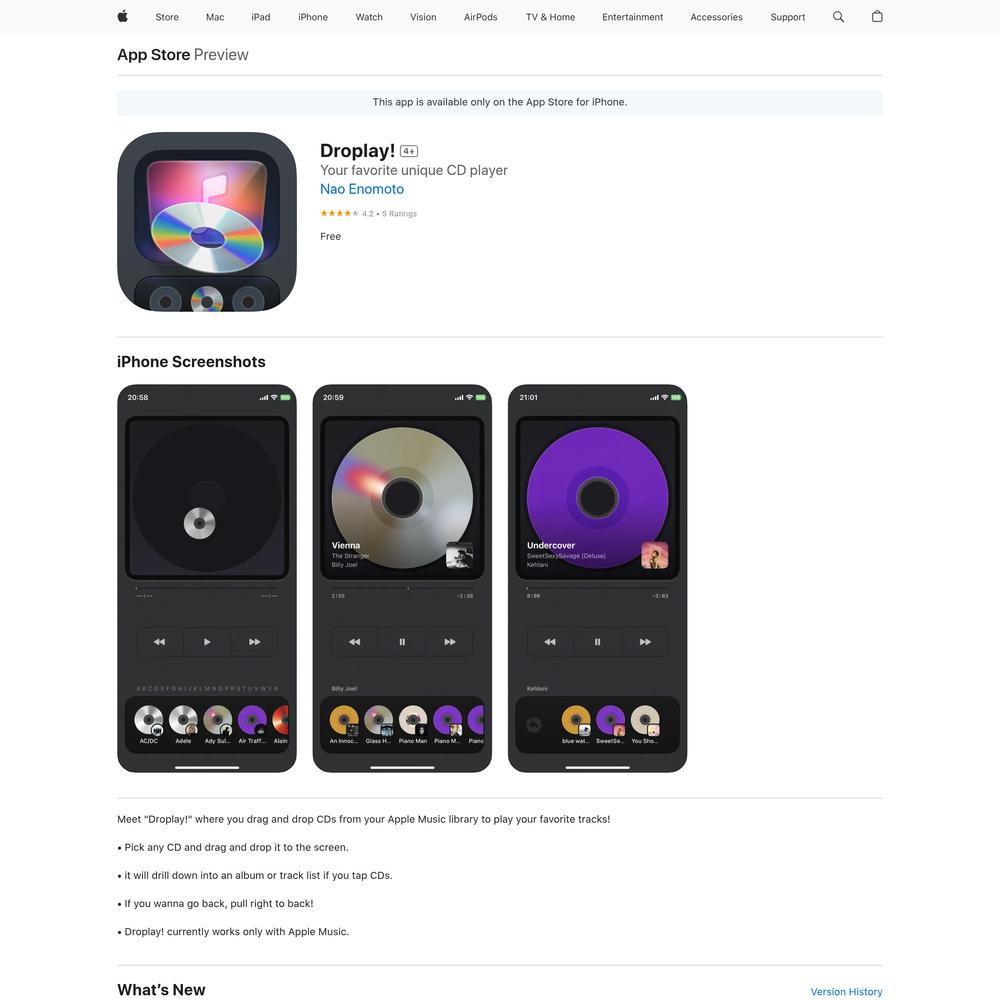This screenshot has width=1000, height=1000.
Task: Open the Watch section
Action: pos(369,17)
